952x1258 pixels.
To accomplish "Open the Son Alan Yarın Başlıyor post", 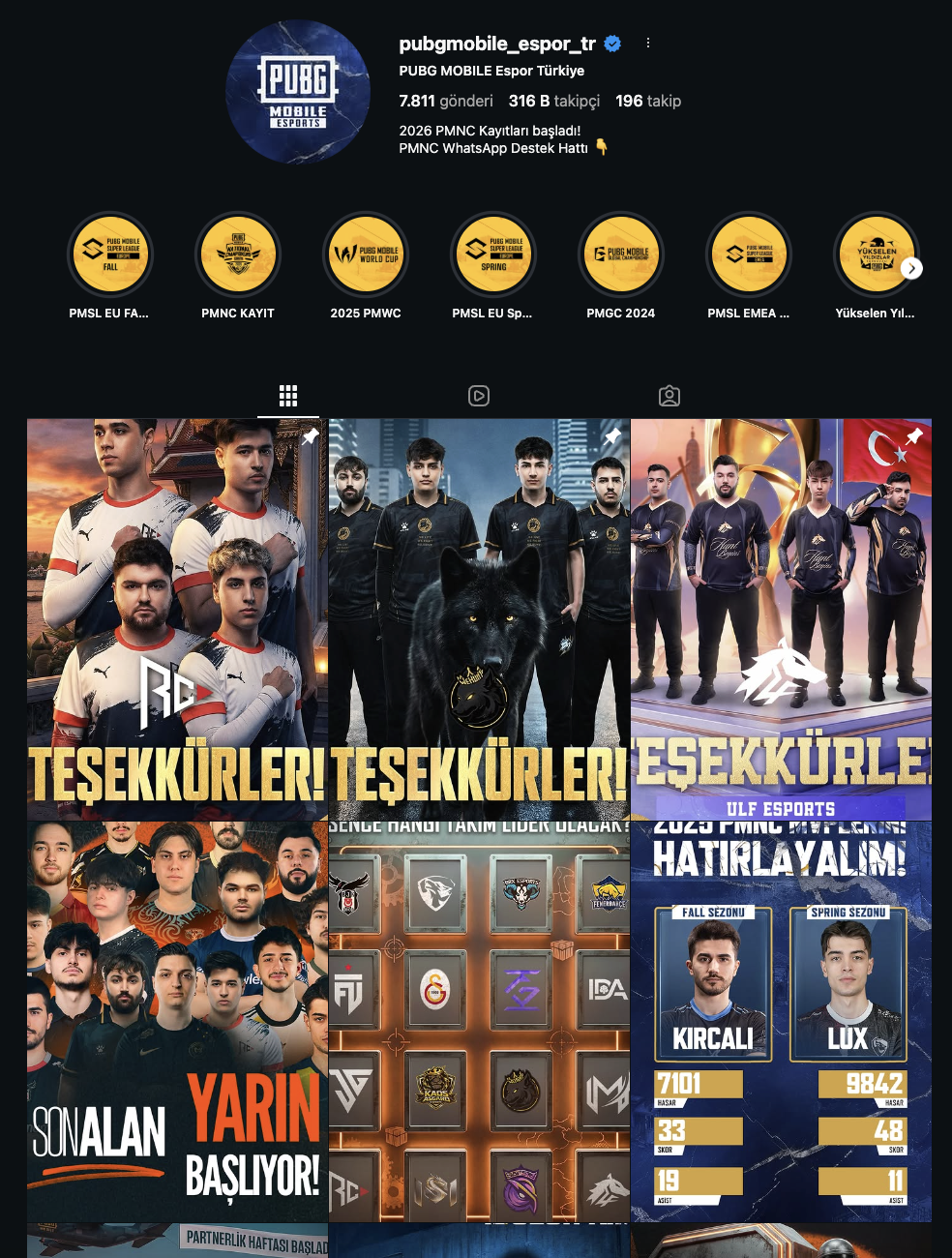I will [177, 1022].
